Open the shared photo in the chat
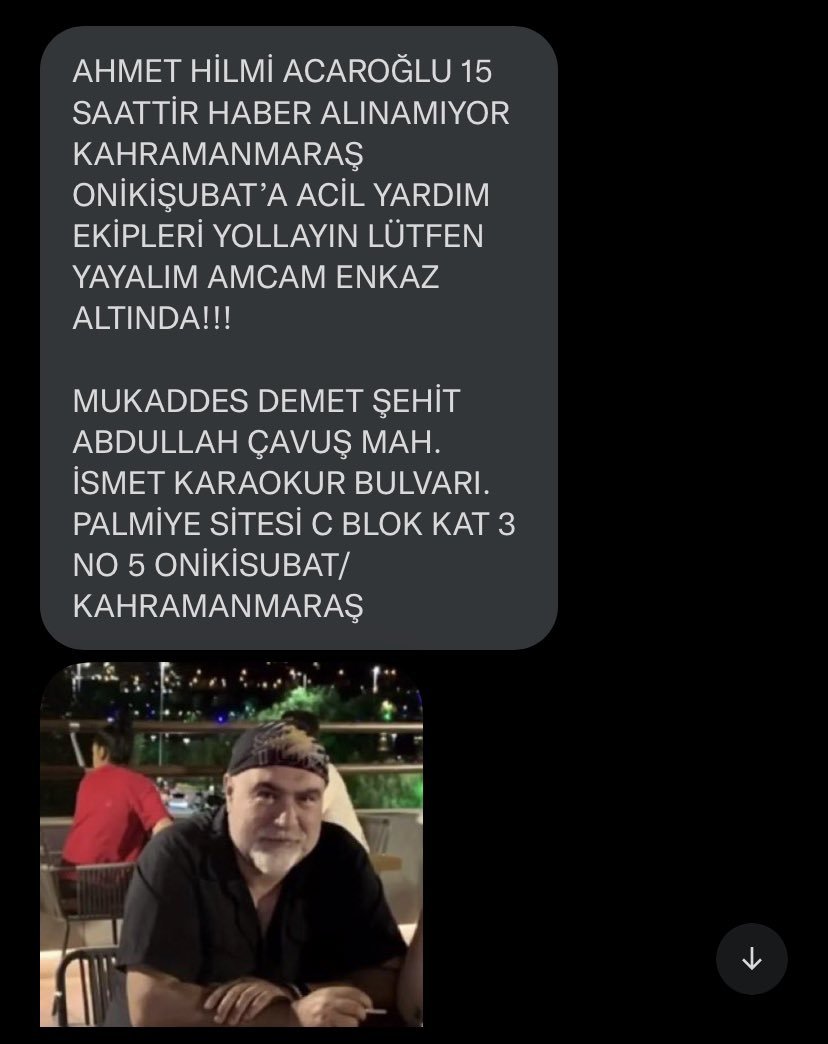Image resolution: width=828 pixels, height=1044 pixels. 231,844
